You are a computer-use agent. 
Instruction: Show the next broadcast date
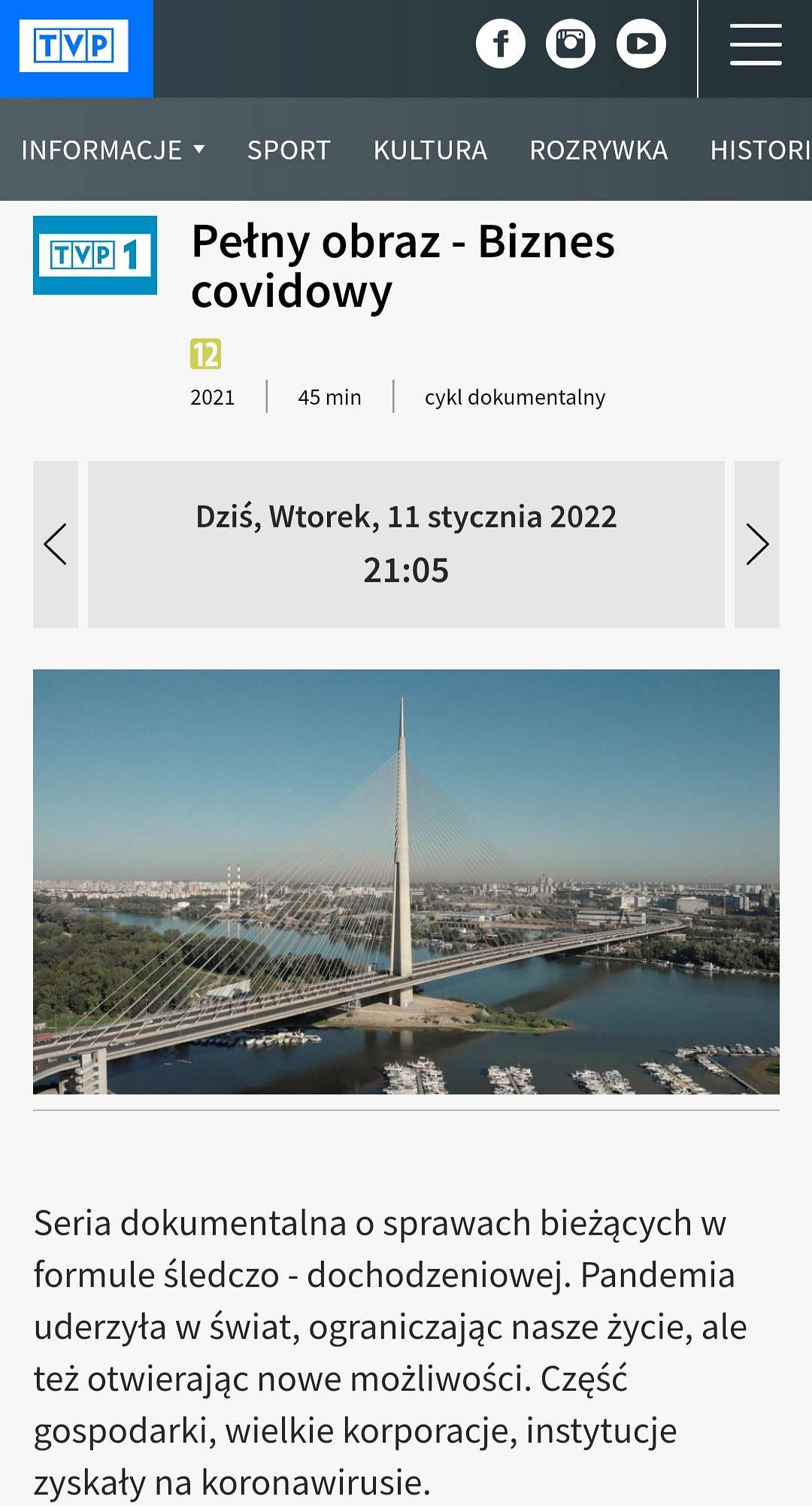(x=757, y=544)
